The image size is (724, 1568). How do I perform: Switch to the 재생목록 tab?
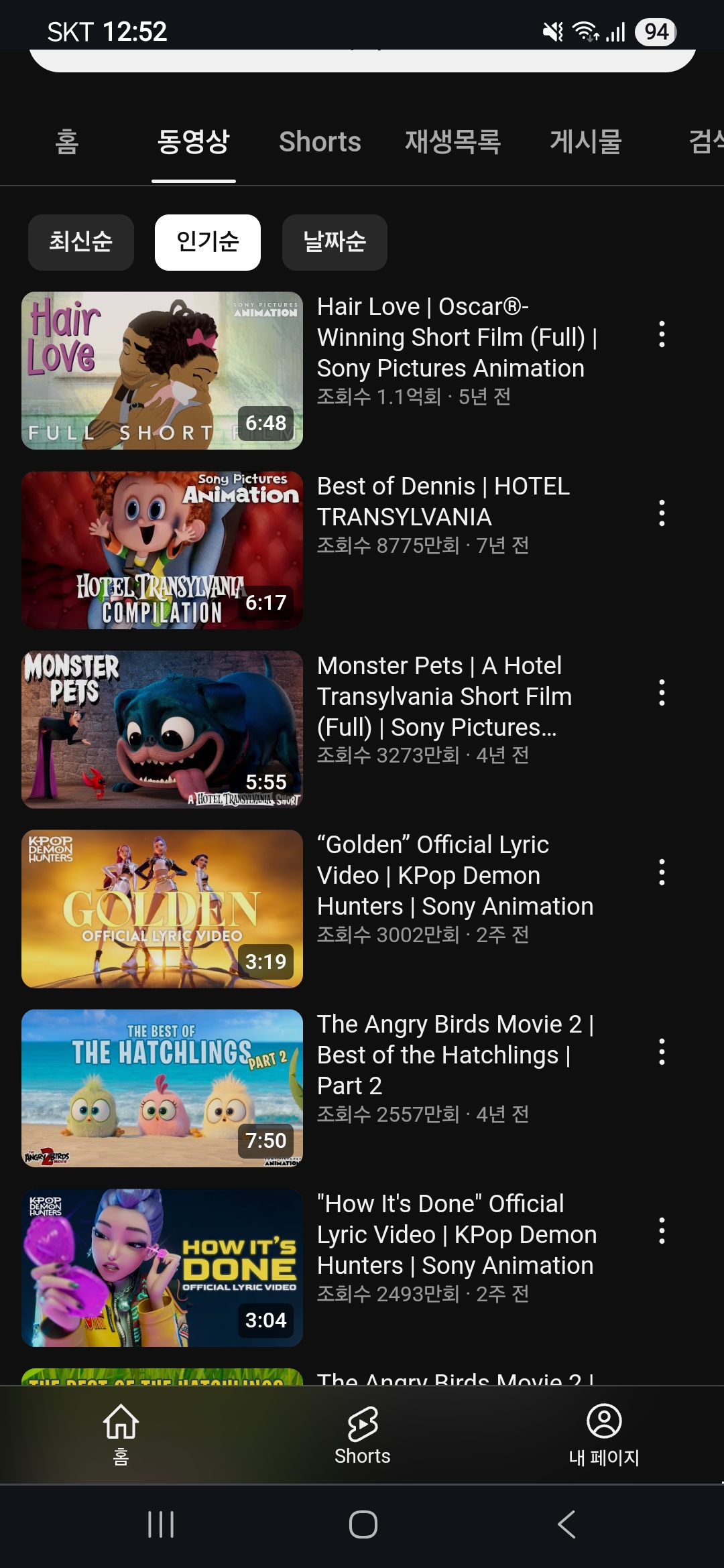(x=452, y=142)
